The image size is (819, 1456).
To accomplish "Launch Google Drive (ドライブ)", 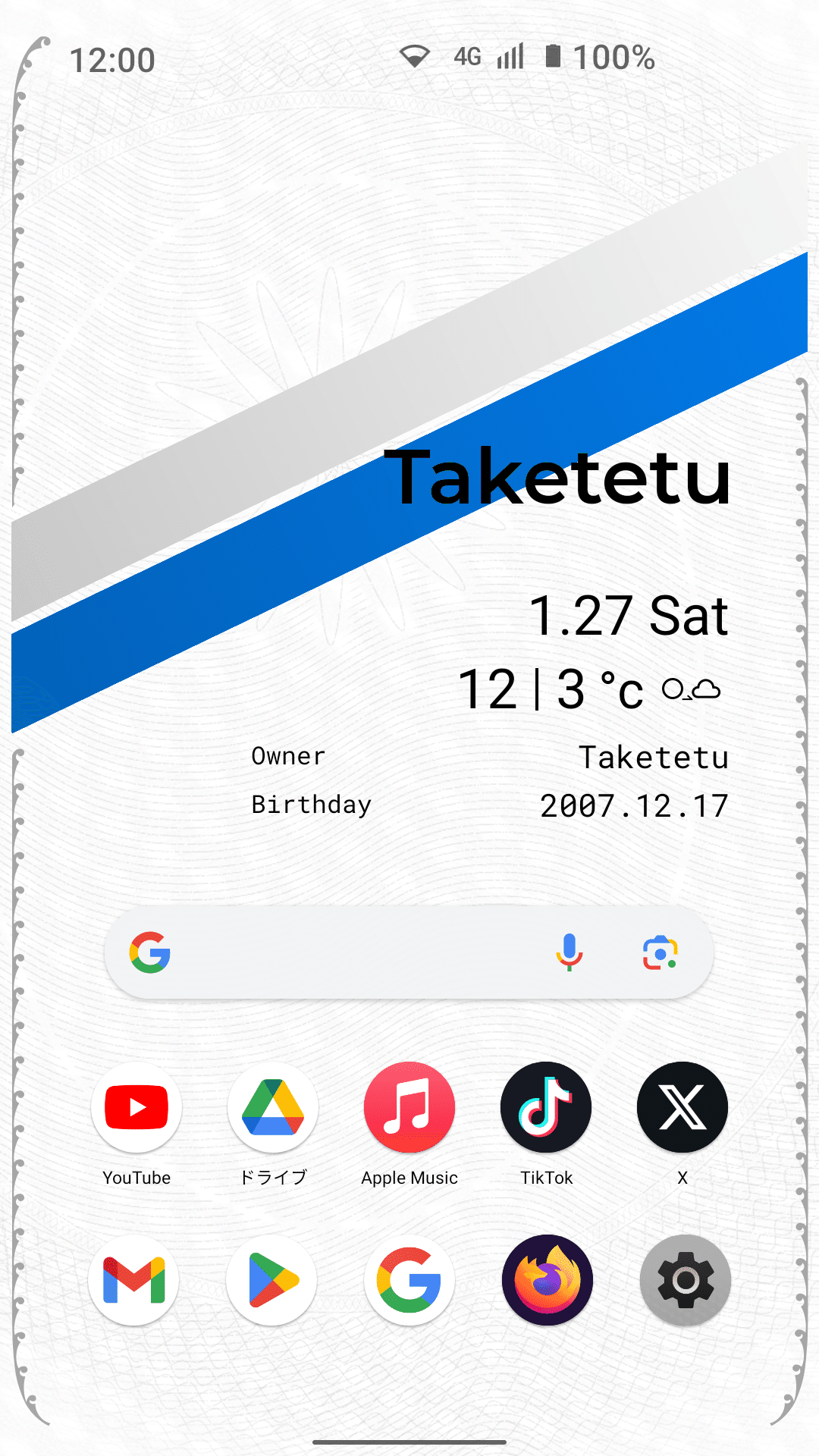I will click(x=273, y=1107).
